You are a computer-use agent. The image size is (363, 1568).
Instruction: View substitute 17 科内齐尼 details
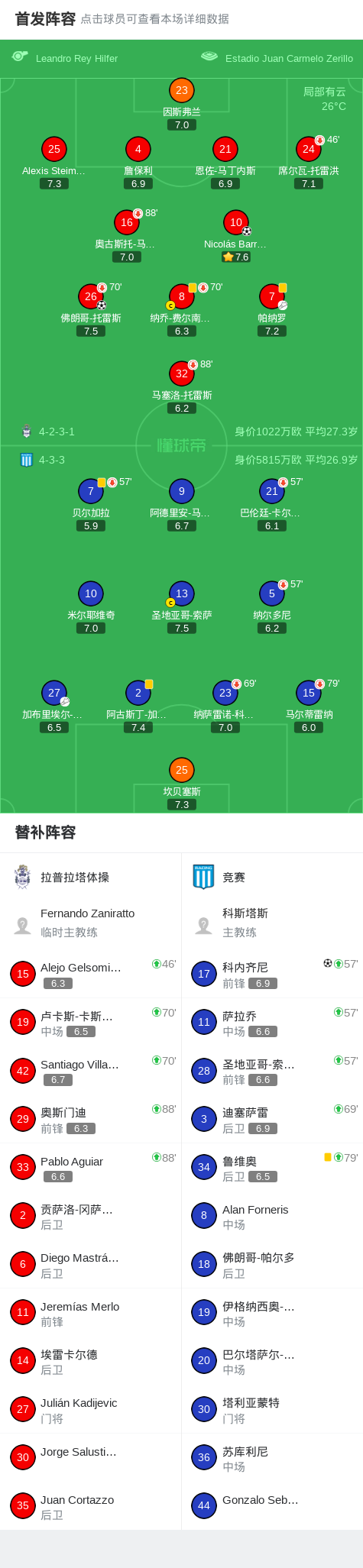tap(272, 974)
